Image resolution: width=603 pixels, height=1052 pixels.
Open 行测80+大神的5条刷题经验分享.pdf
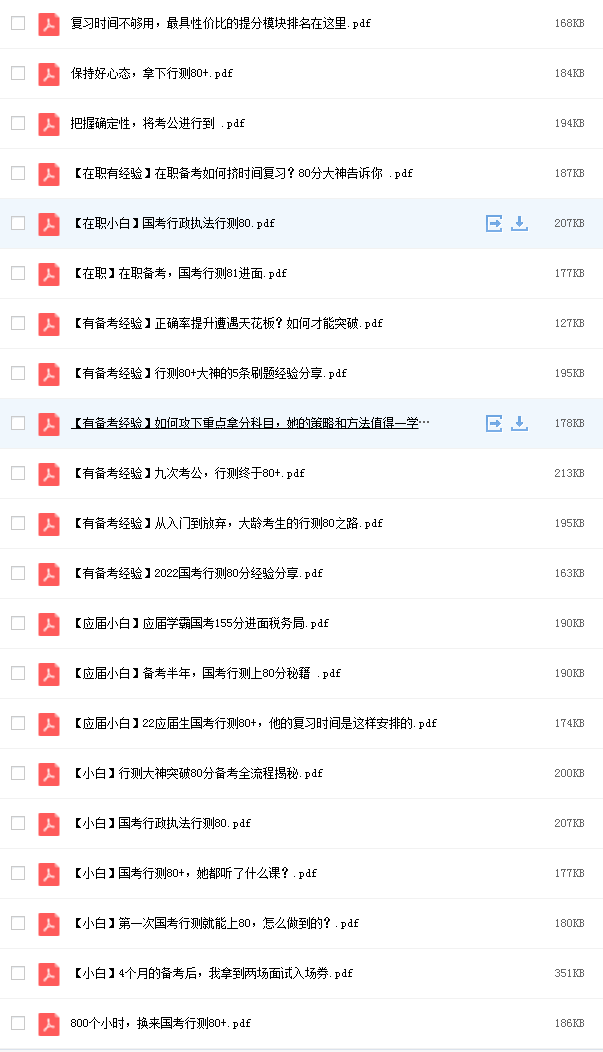209,373
